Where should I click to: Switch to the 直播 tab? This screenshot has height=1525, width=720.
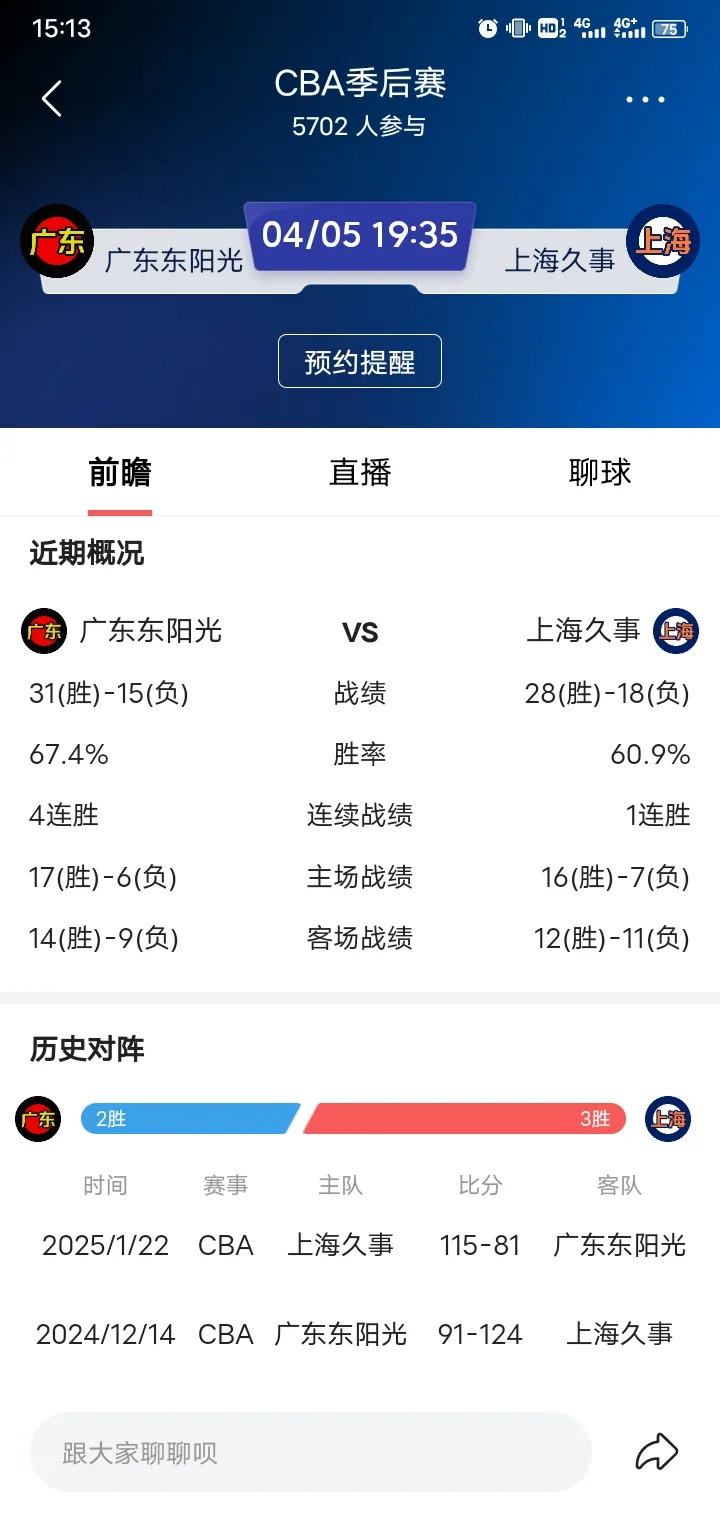pos(360,472)
